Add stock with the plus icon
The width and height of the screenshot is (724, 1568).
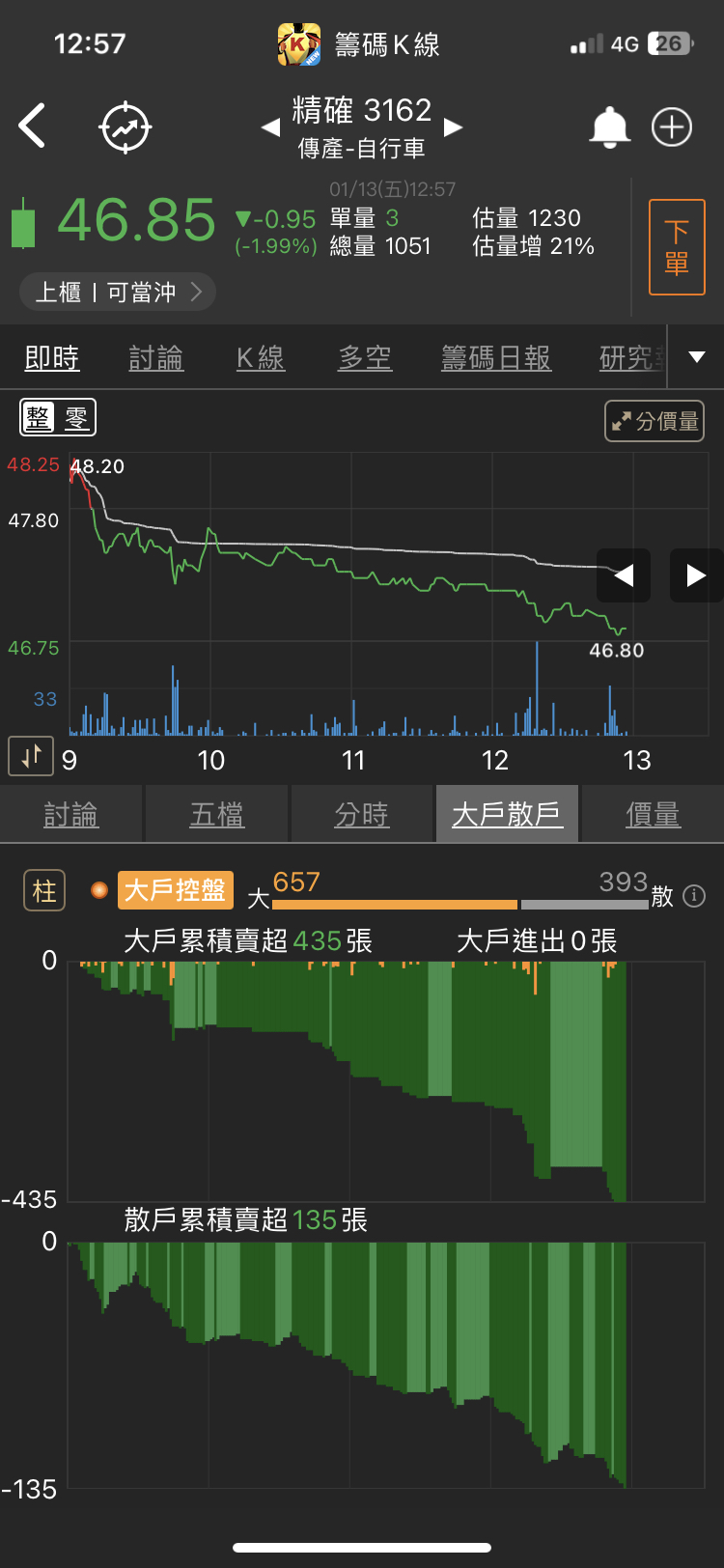click(x=672, y=127)
